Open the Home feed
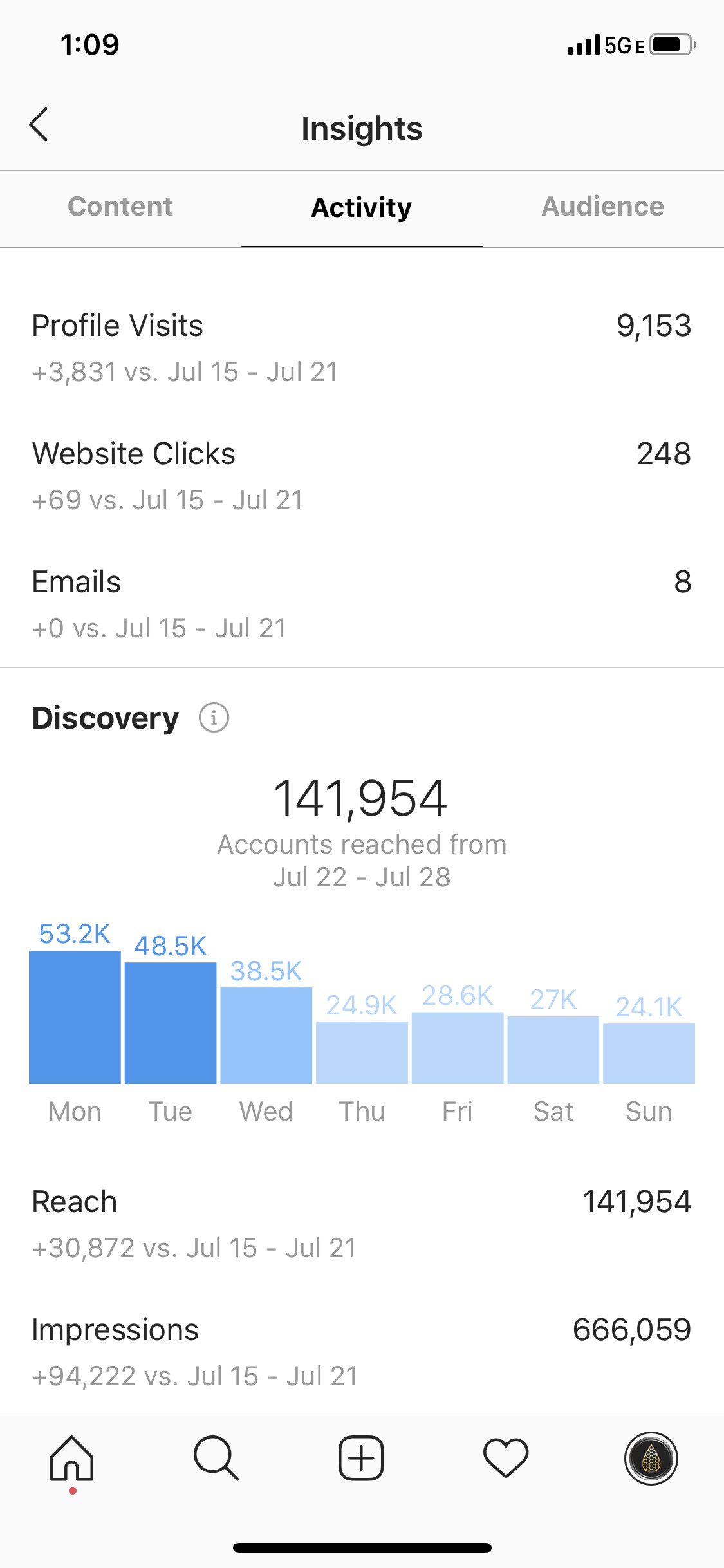Image resolution: width=724 pixels, height=1568 pixels. (x=72, y=1459)
